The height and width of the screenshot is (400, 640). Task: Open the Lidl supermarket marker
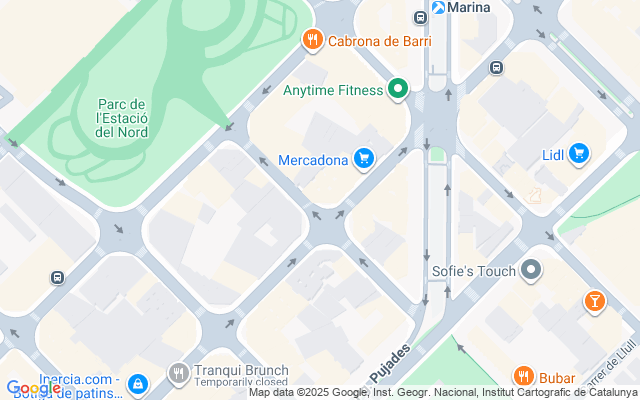[x=578, y=153]
